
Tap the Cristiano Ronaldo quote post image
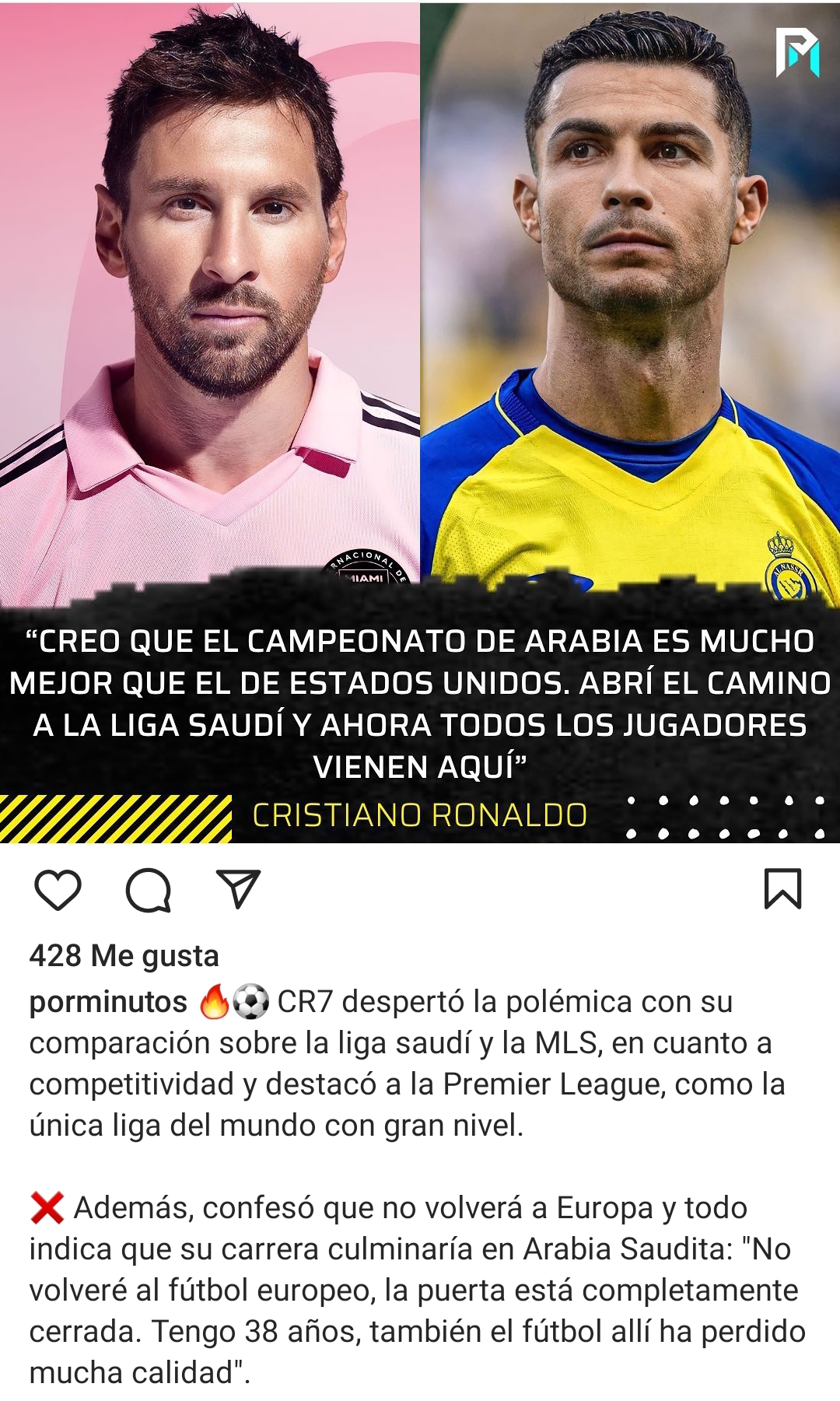[420, 420]
